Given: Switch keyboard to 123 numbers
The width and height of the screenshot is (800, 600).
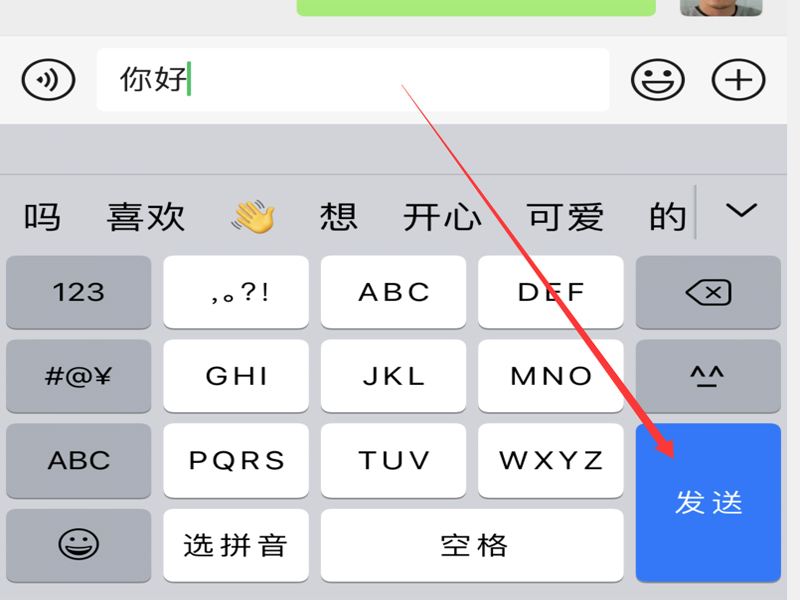Looking at the screenshot, I should 79,292.
